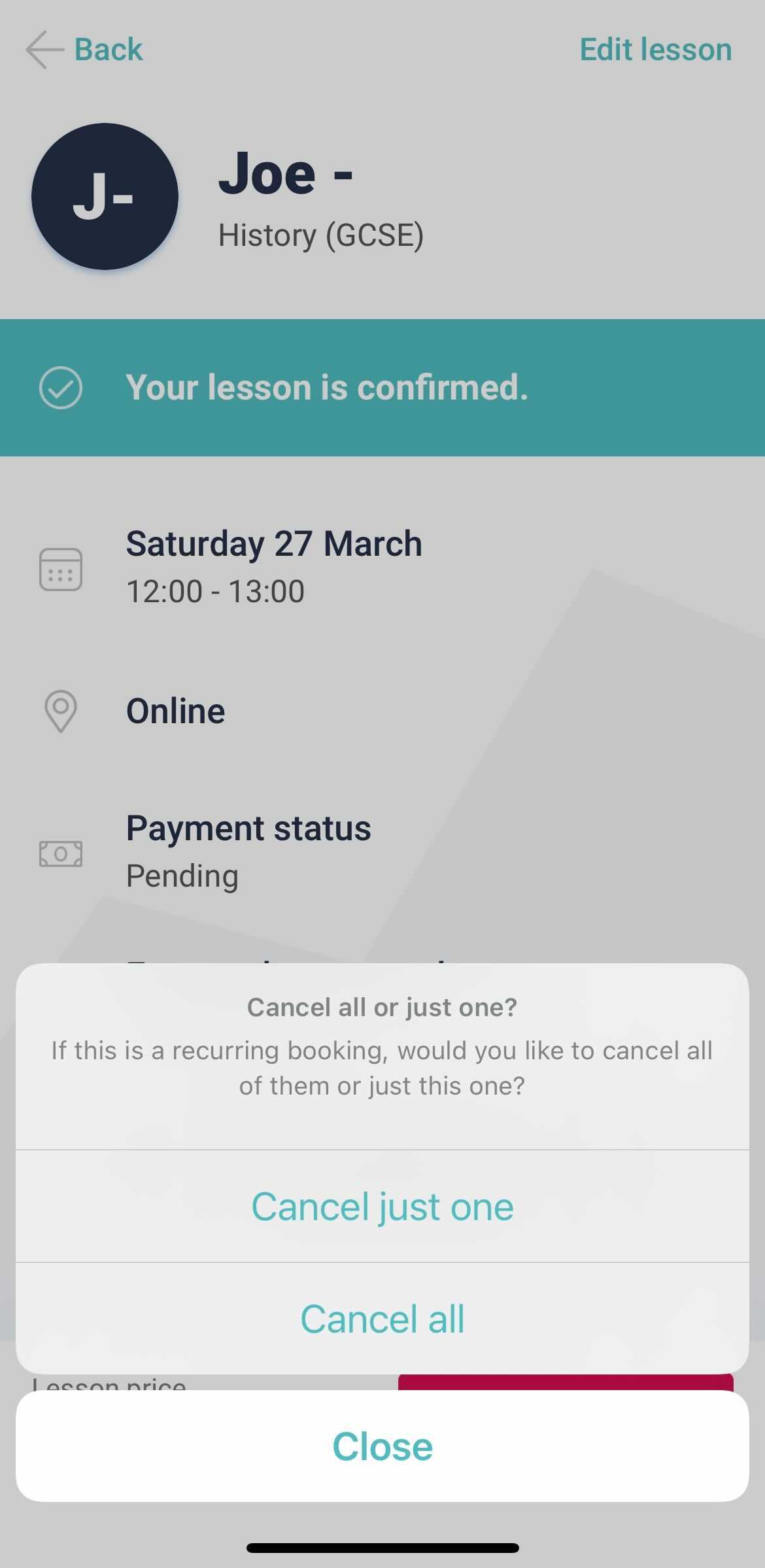Image resolution: width=765 pixels, height=1568 pixels.
Task: Select Cancel all bookings
Action: [x=382, y=1318]
